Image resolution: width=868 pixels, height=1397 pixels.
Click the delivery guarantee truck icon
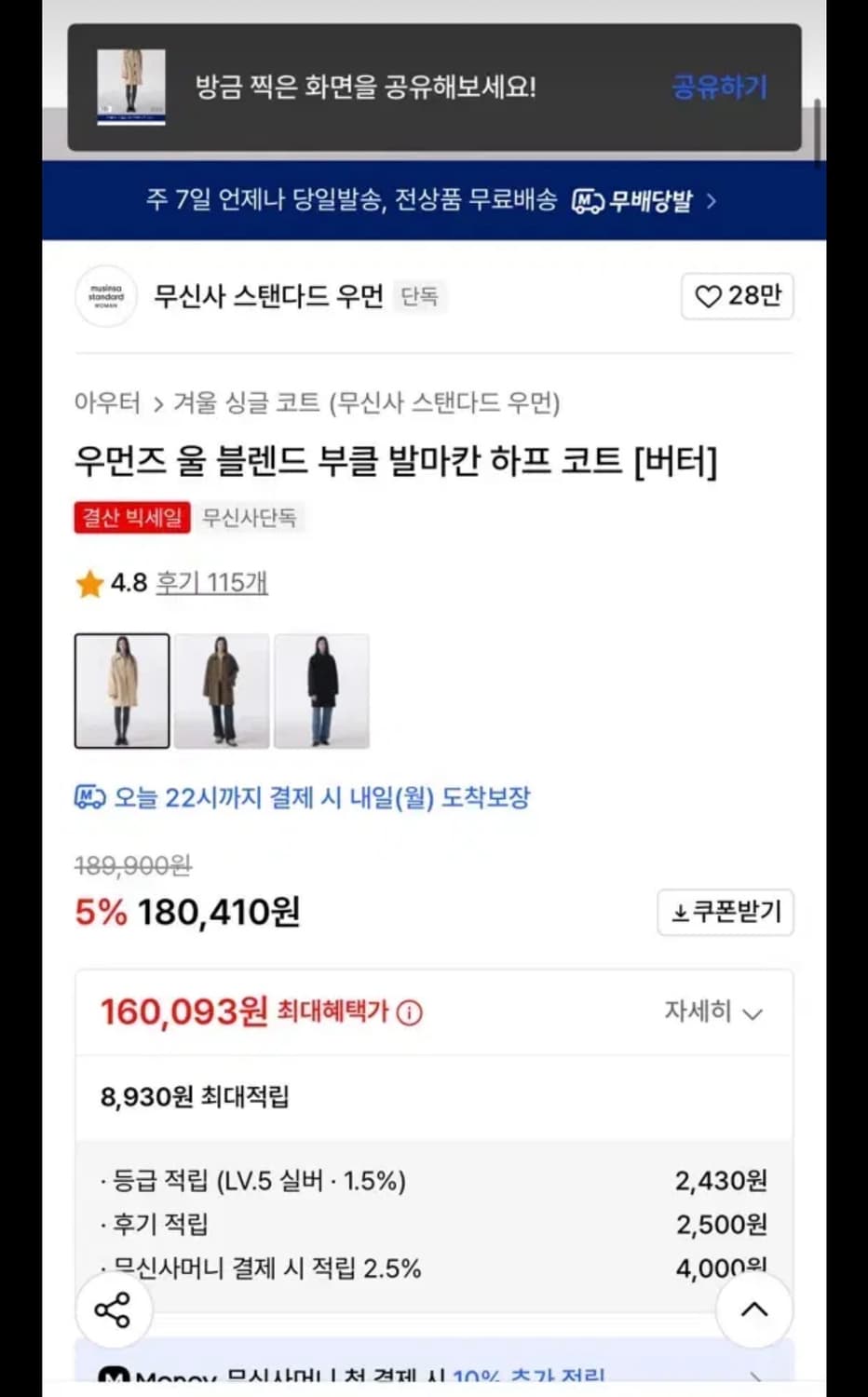pyautogui.click(x=88, y=797)
